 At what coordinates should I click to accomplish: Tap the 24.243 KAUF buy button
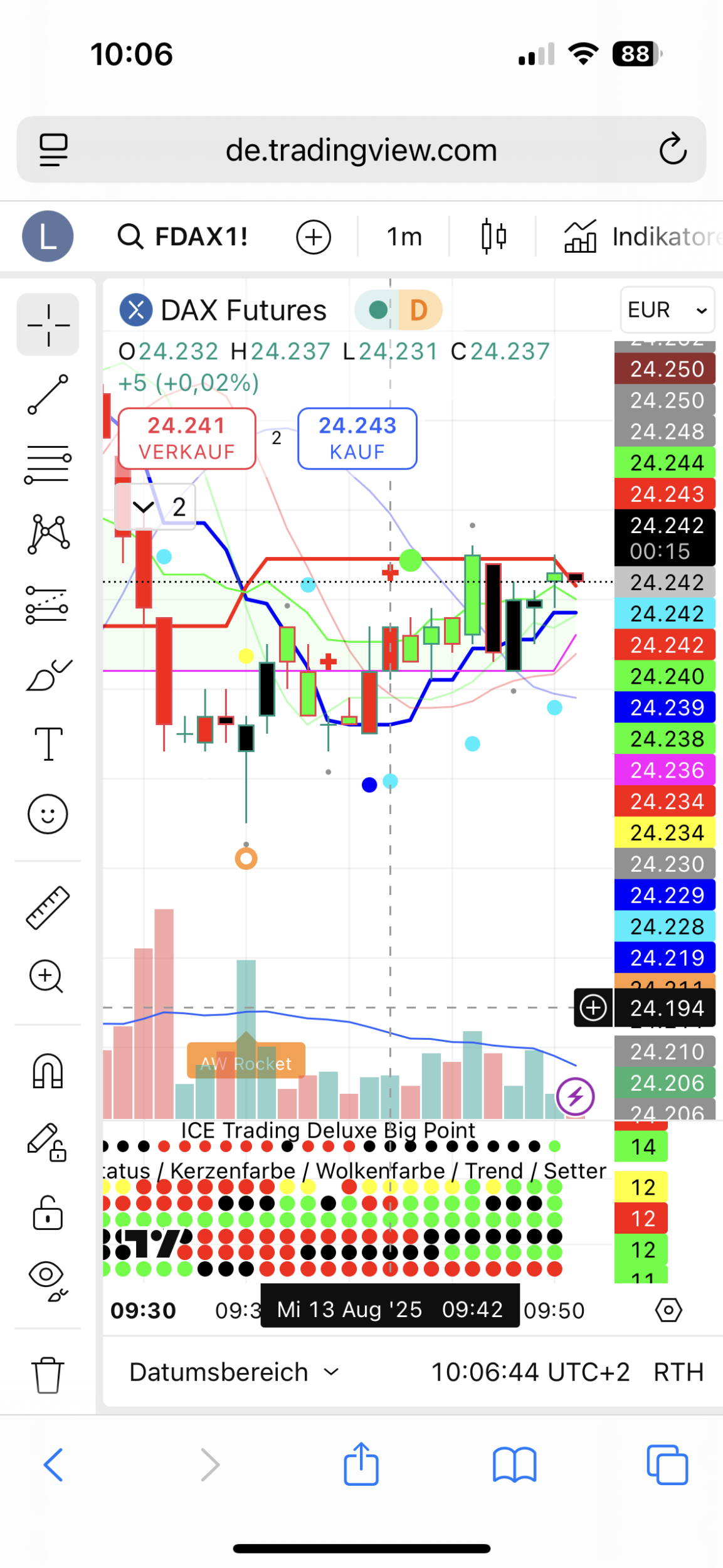[x=357, y=438]
